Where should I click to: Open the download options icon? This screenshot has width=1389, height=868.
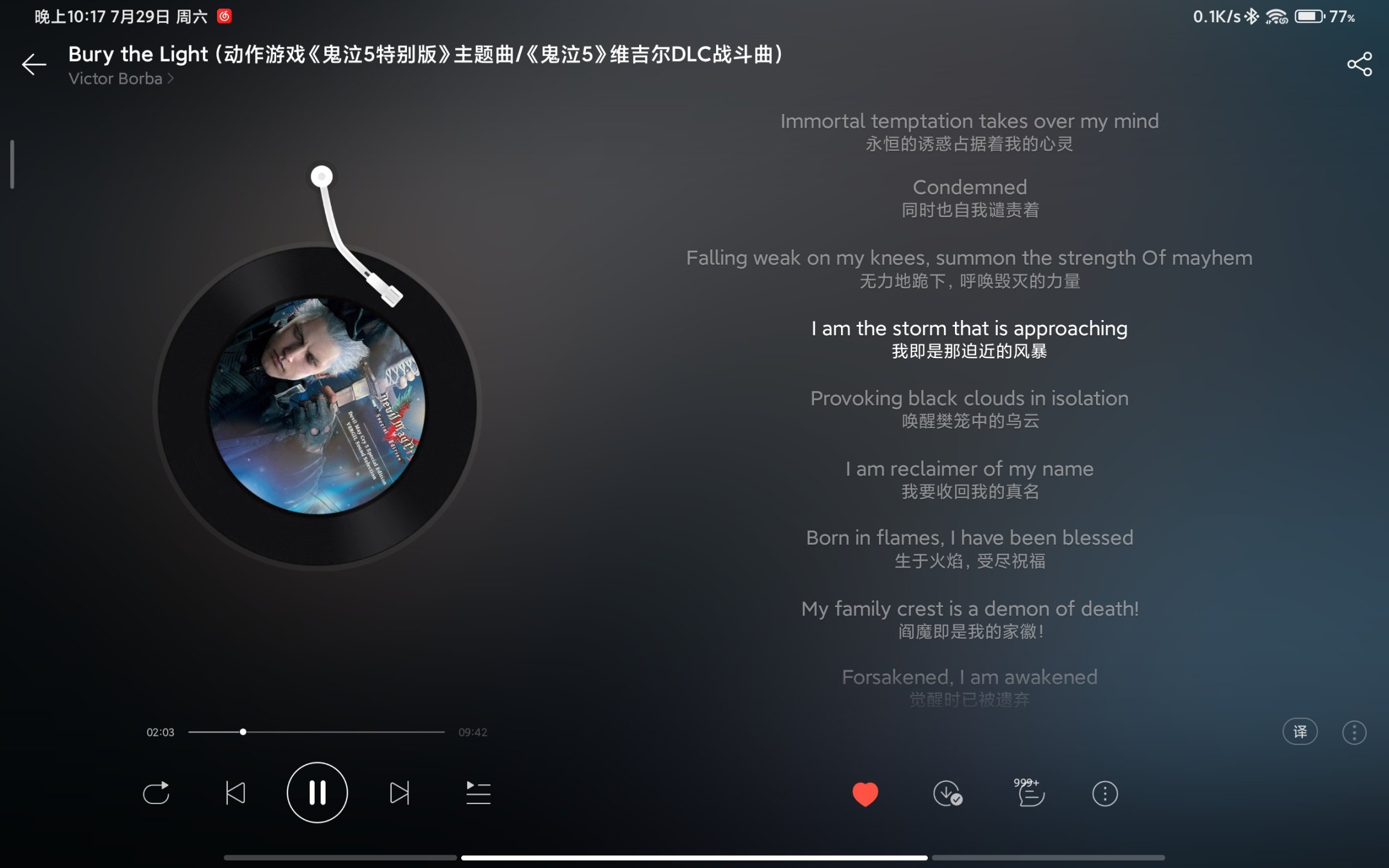tap(947, 794)
